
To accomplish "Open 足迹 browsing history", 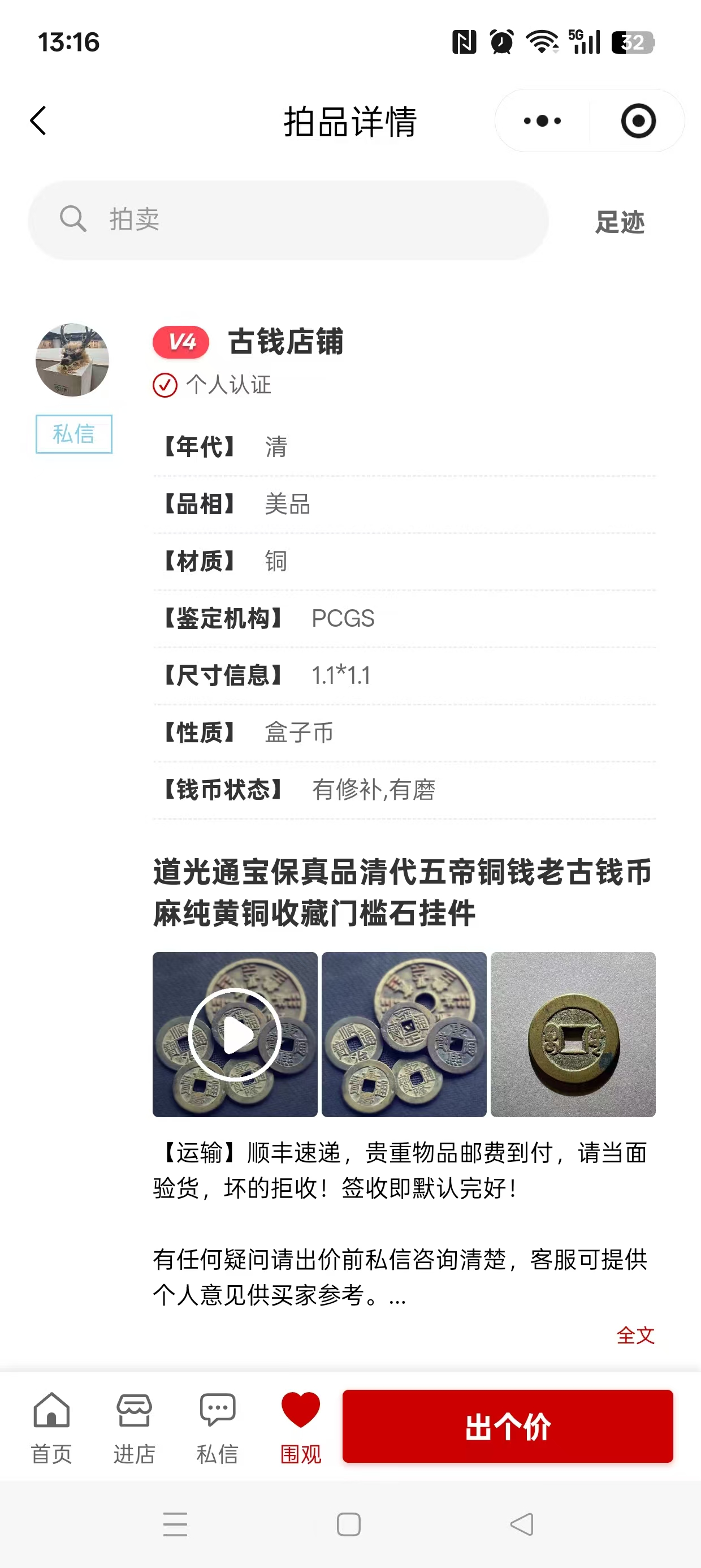I will 620,222.
